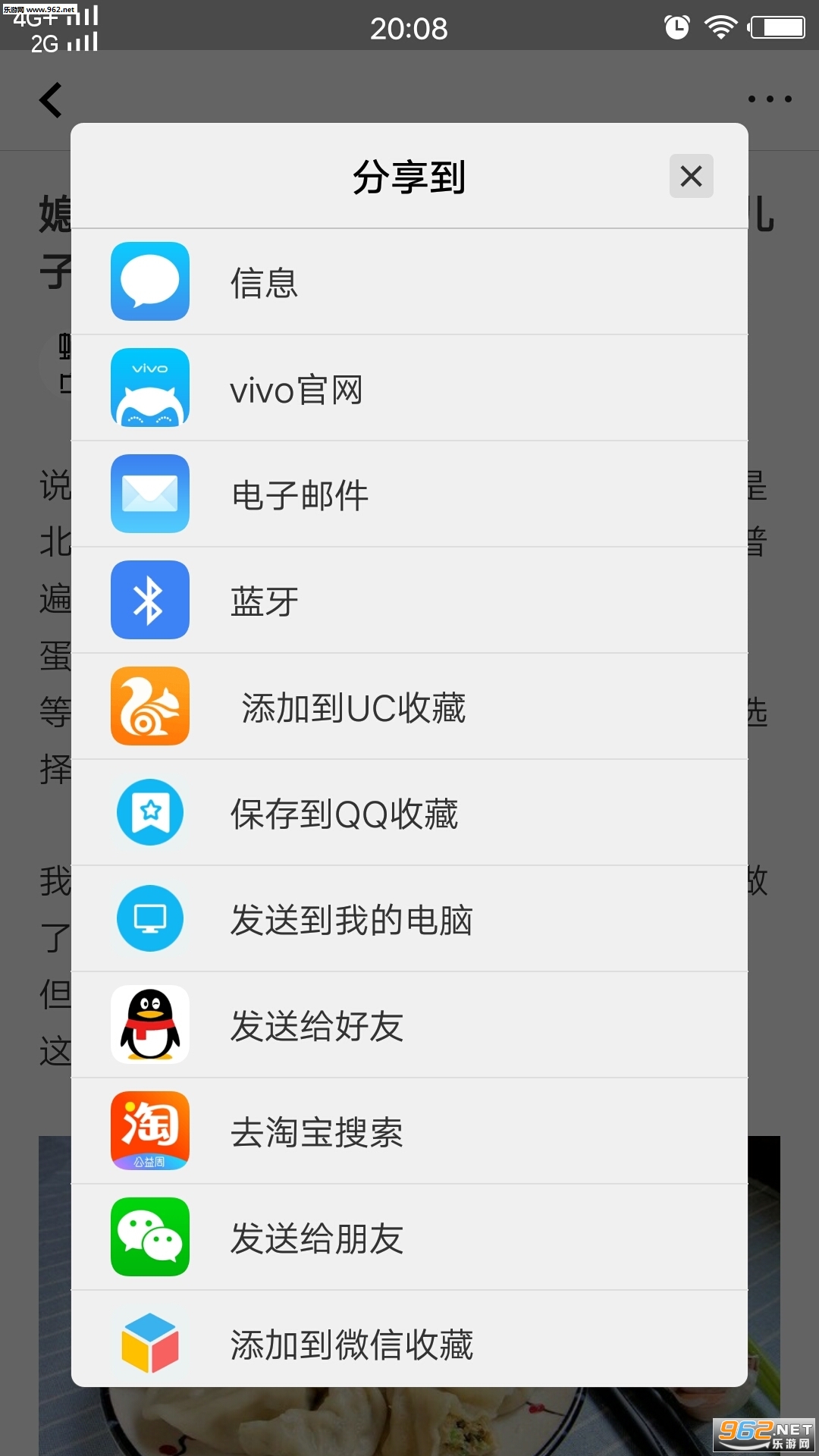The height and width of the screenshot is (1456, 819).
Task: Share via 信息 messages
Action: [x=409, y=282]
